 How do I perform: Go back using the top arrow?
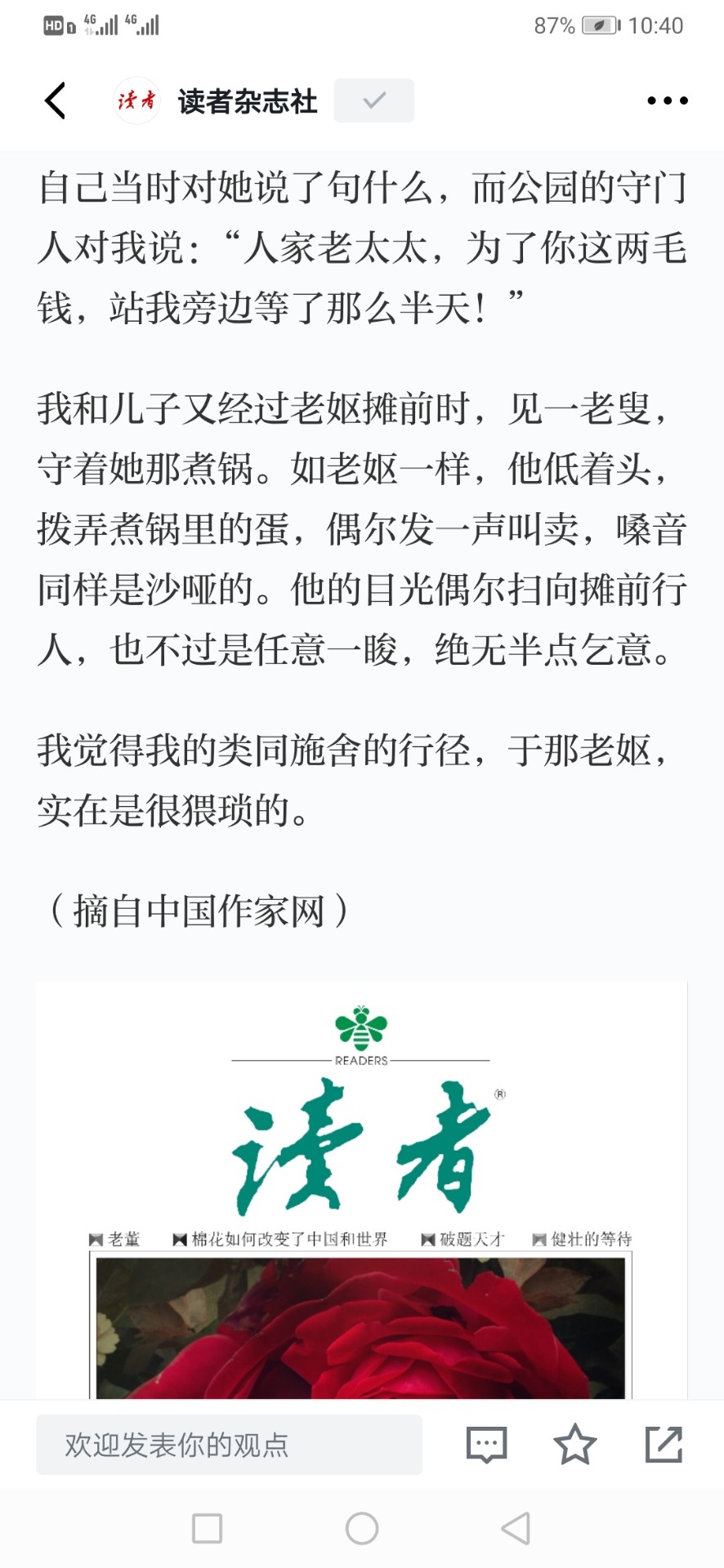click(56, 101)
